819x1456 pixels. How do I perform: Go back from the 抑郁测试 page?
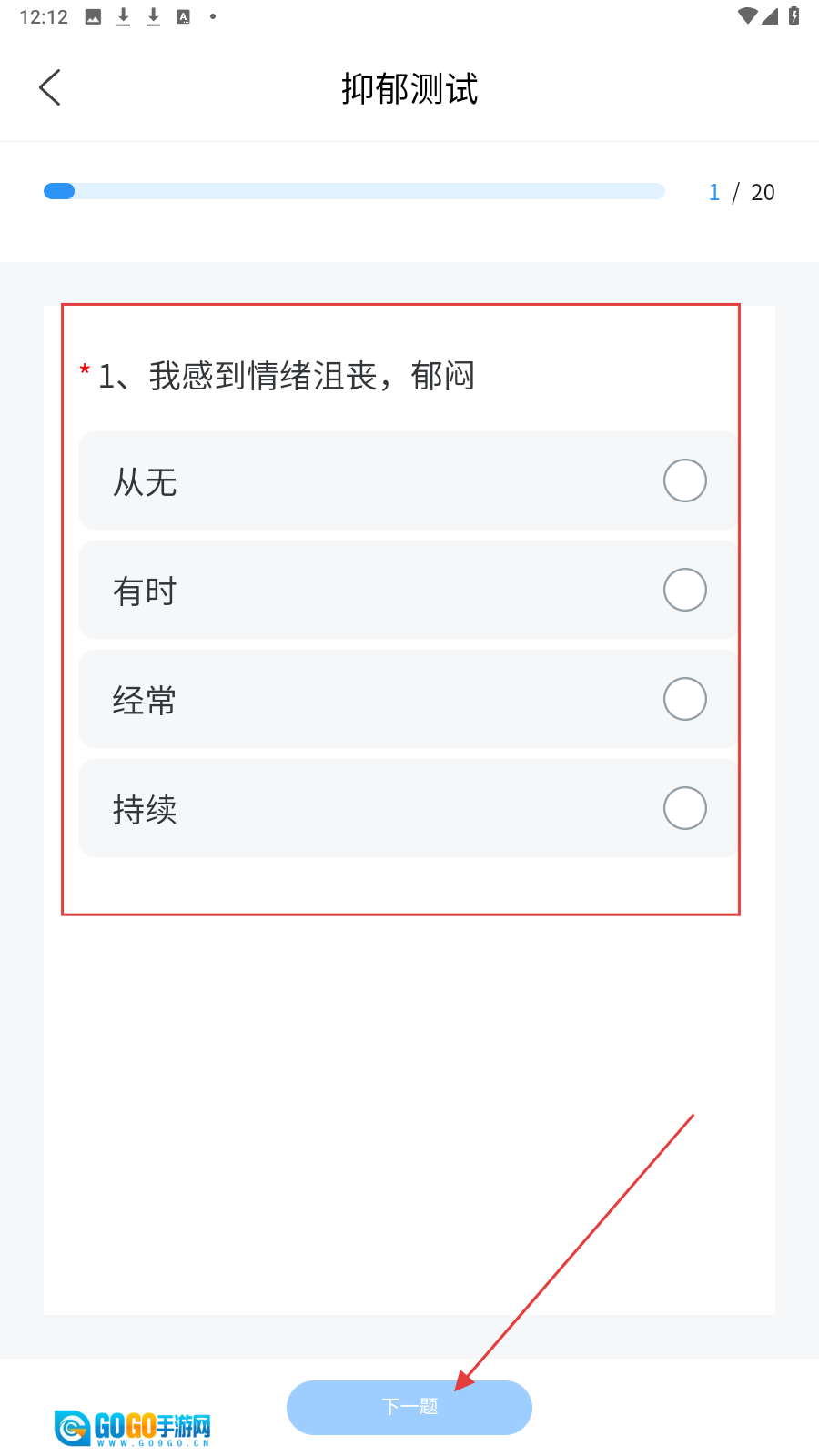pyautogui.click(x=50, y=88)
